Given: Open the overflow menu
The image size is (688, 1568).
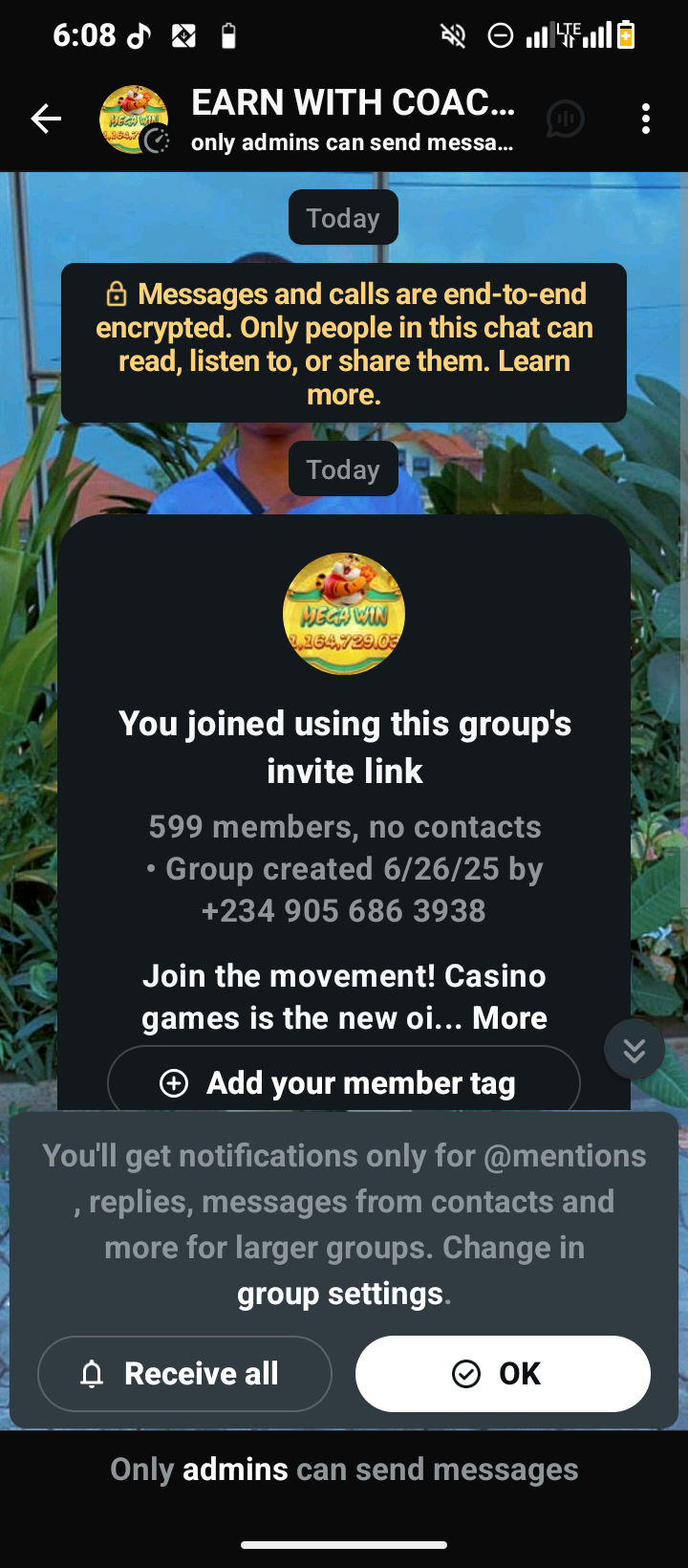Looking at the screenshot, I should click(646, 120).
